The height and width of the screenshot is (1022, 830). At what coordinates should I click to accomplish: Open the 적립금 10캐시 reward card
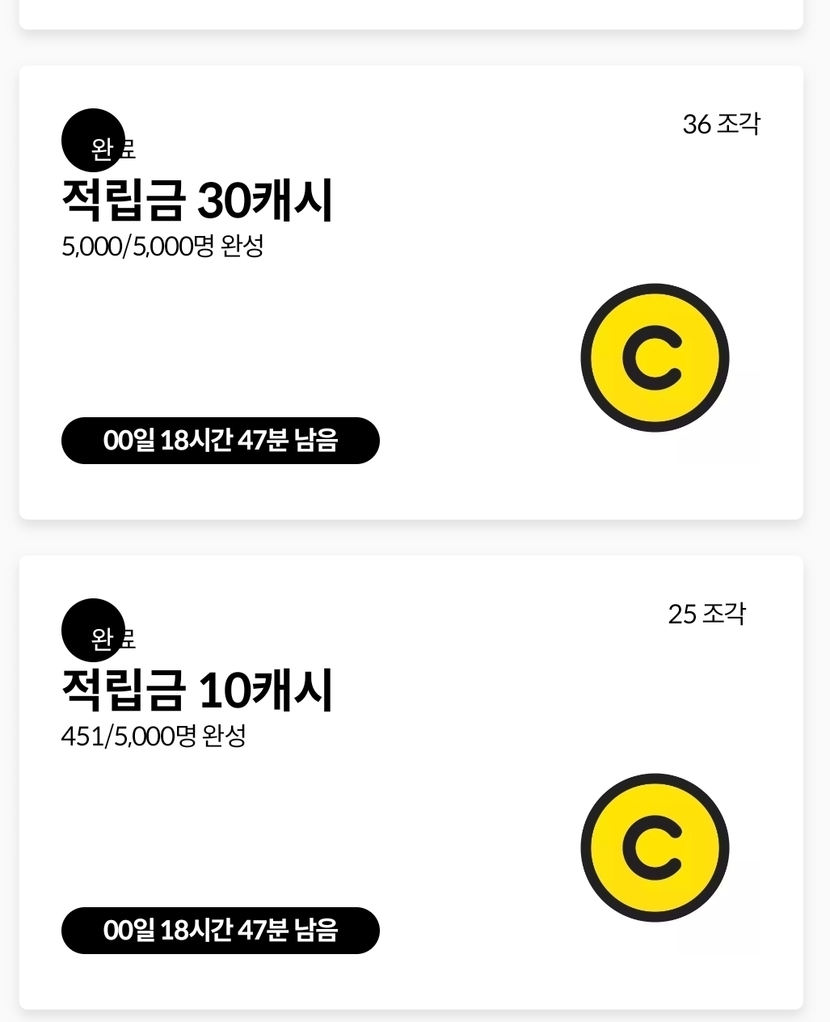(410, 782)
